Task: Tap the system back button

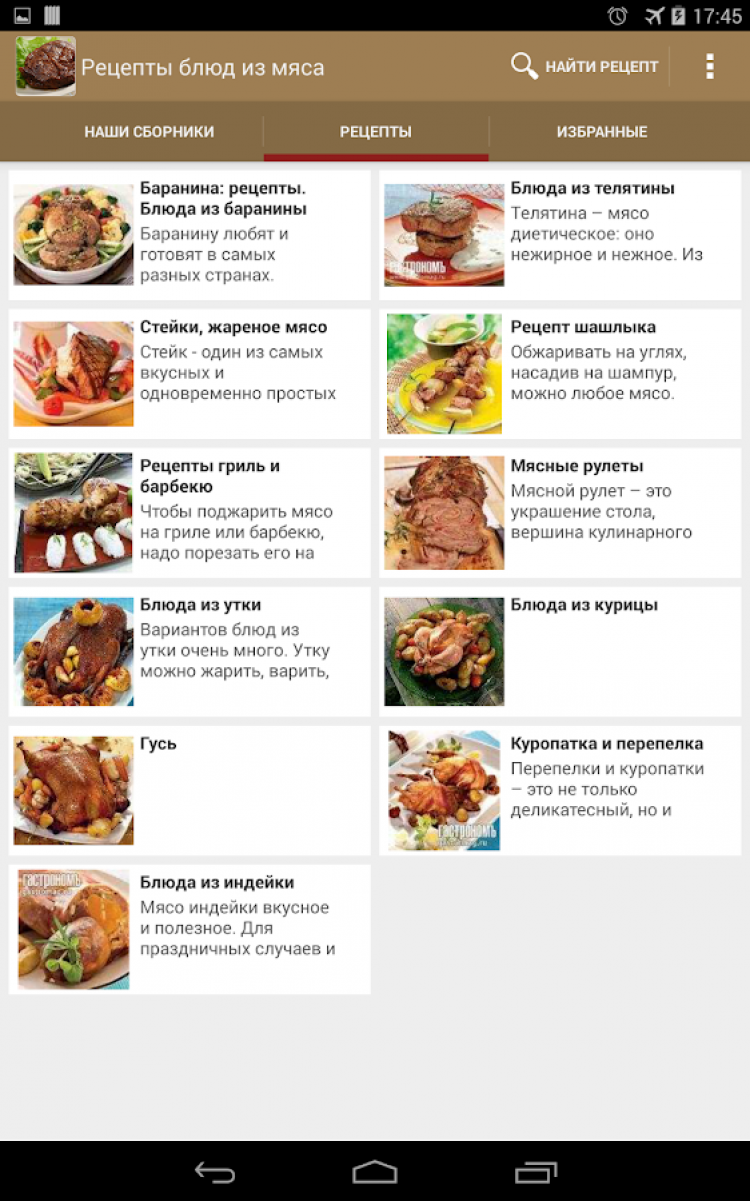Action: point(214,1172)
